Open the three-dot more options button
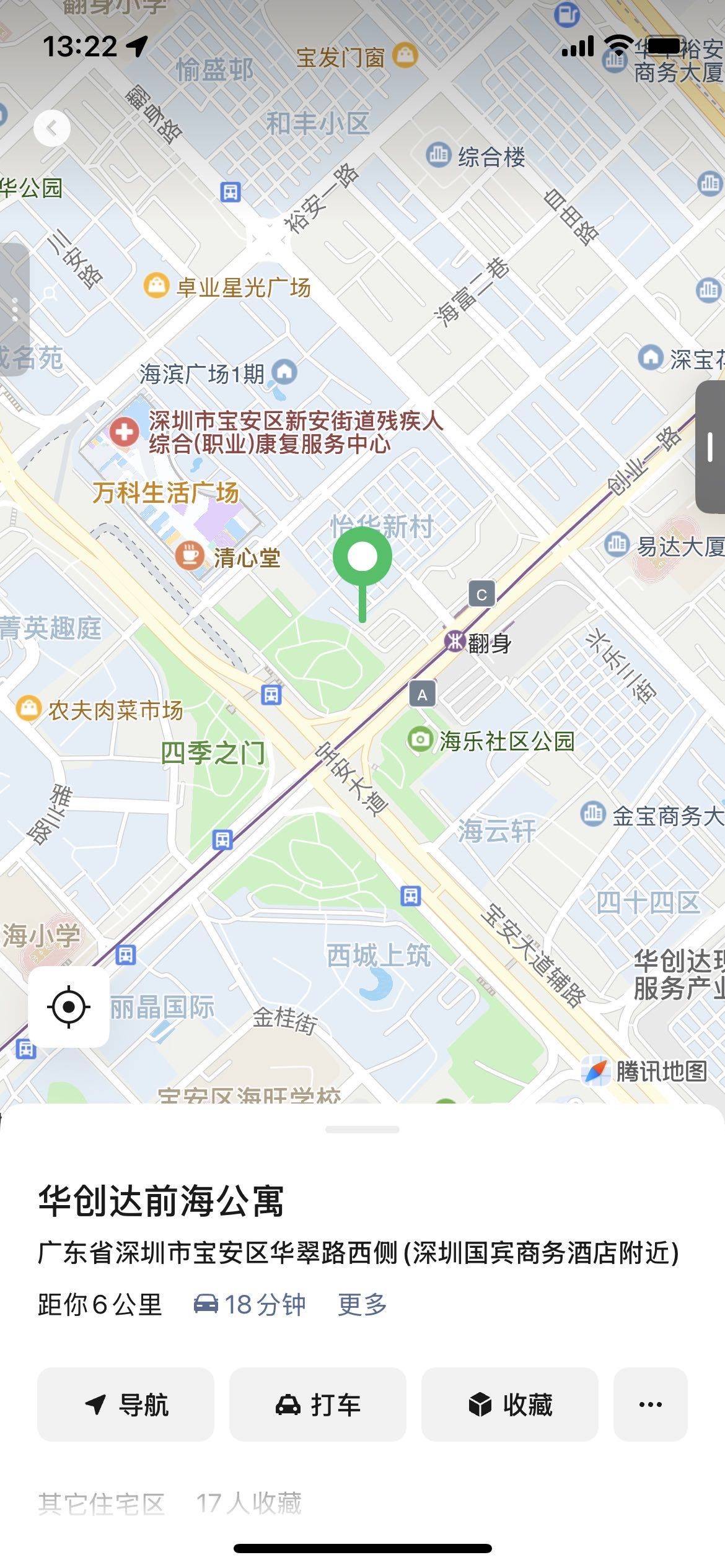The height and width of the screenshot is (1568, 725). point(651,1405)
